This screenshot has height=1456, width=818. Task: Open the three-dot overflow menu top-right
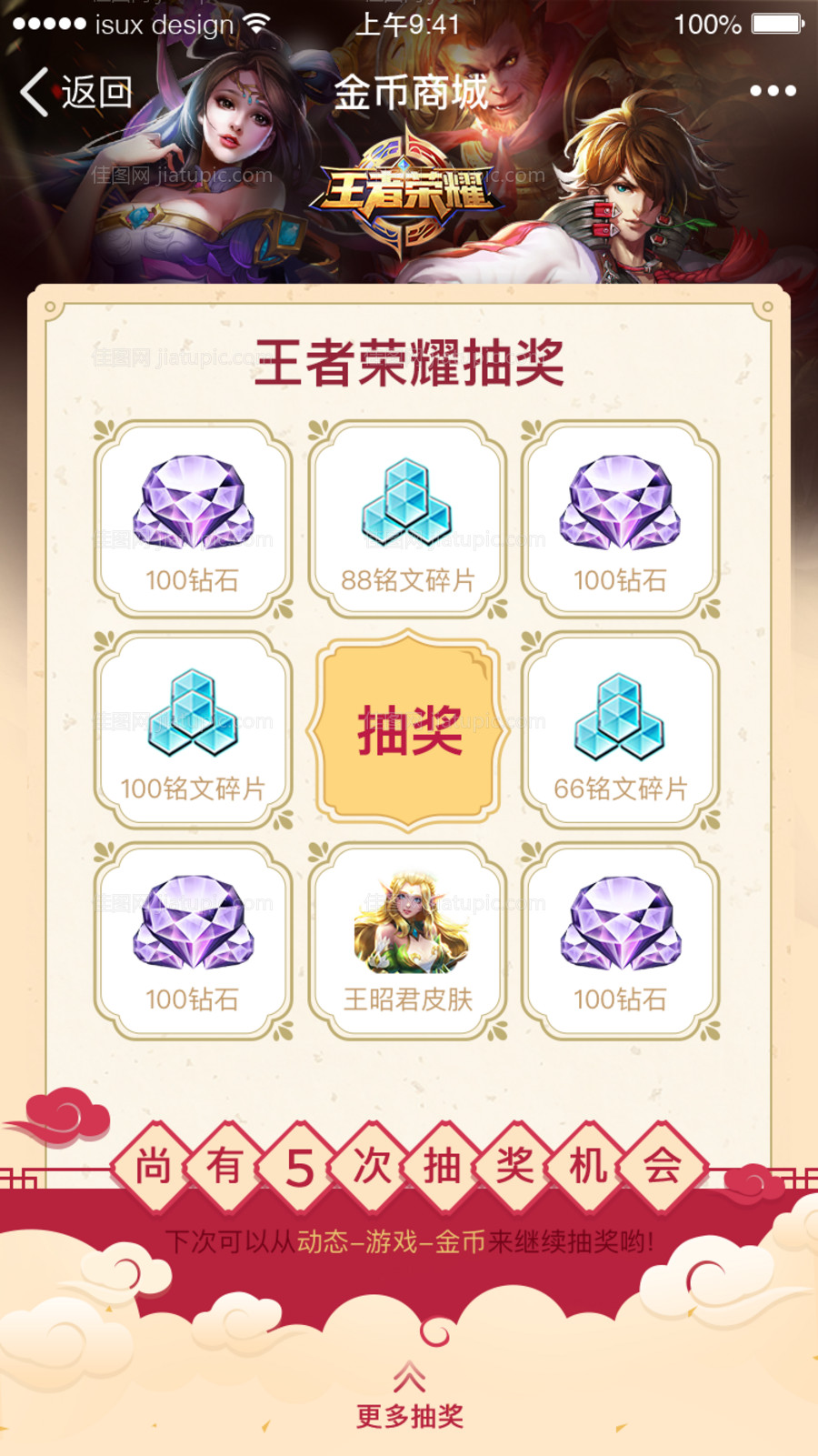point(773,90)
